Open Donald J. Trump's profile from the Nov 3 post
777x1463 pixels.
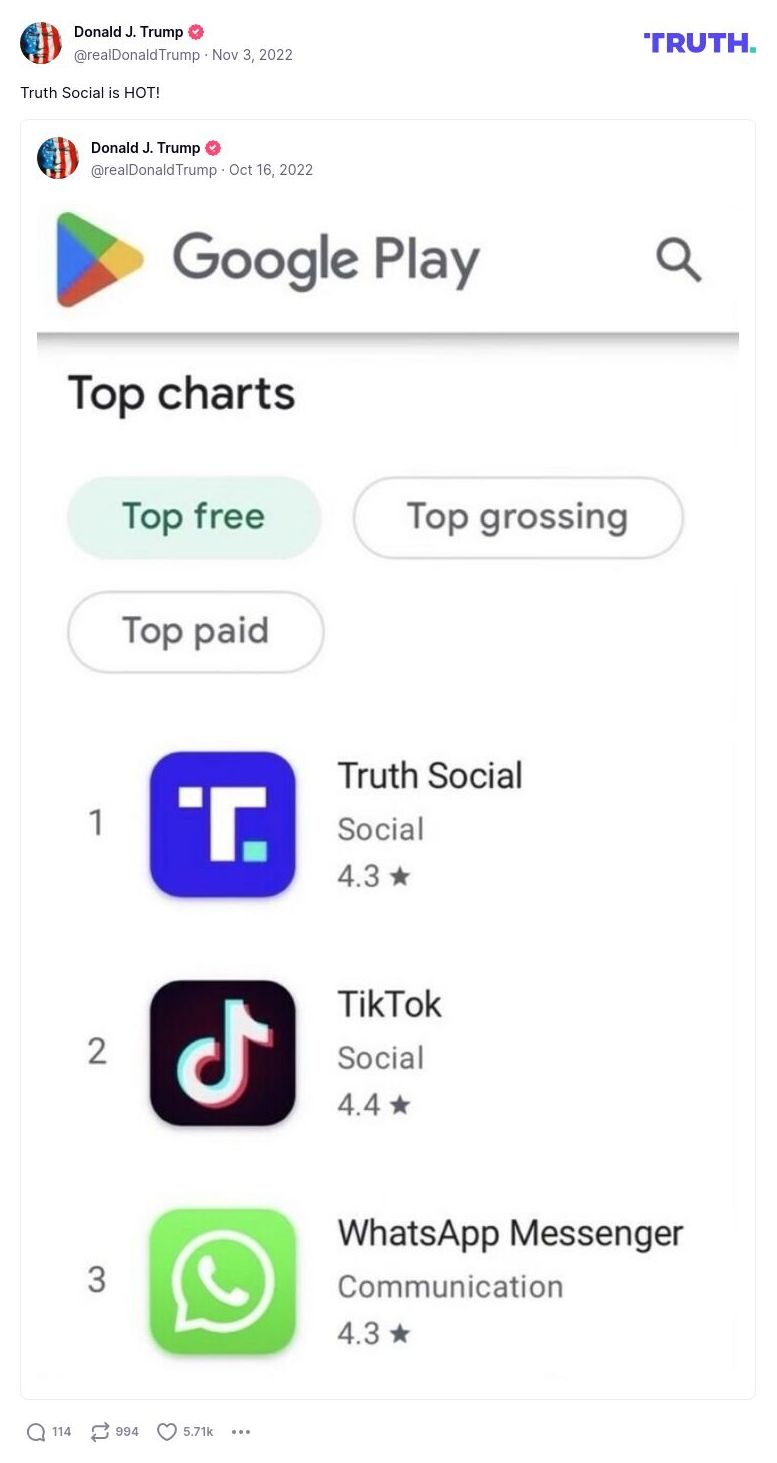click(128, 32)
